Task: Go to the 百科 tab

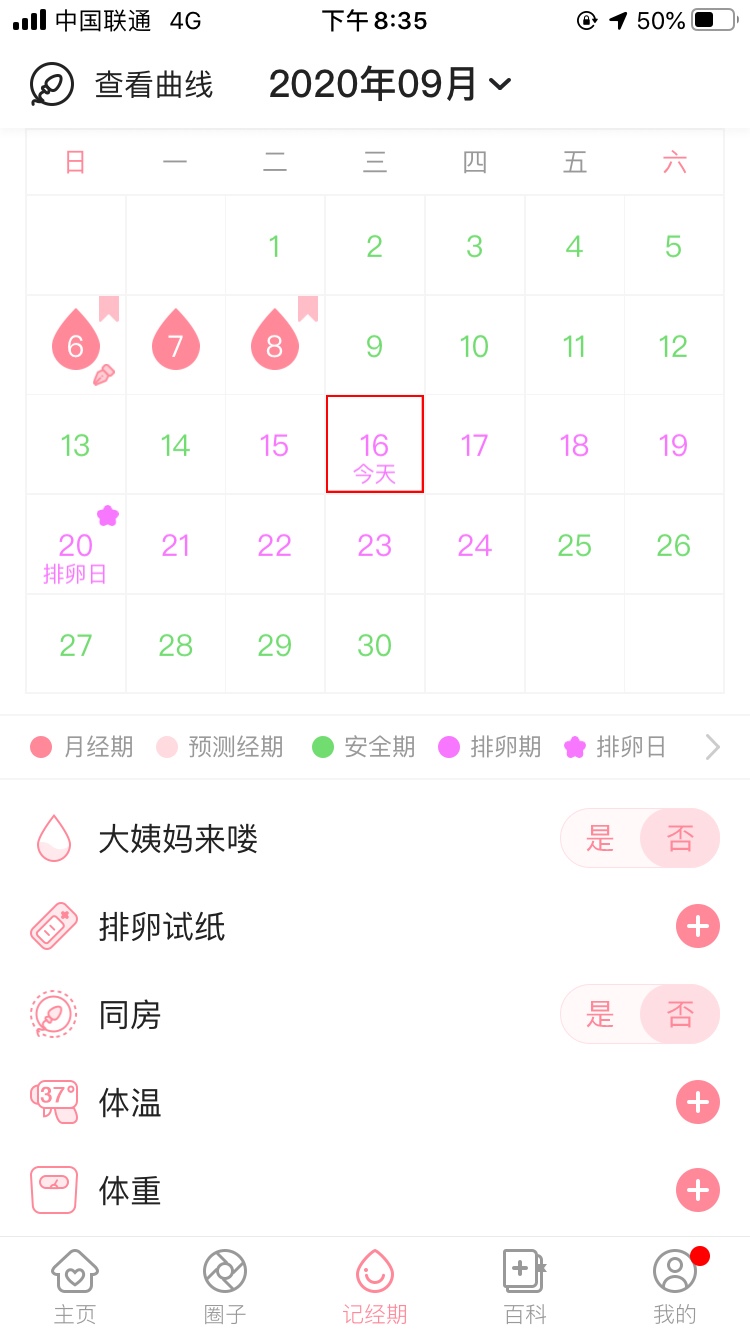Action: (x=525, y=1285)
